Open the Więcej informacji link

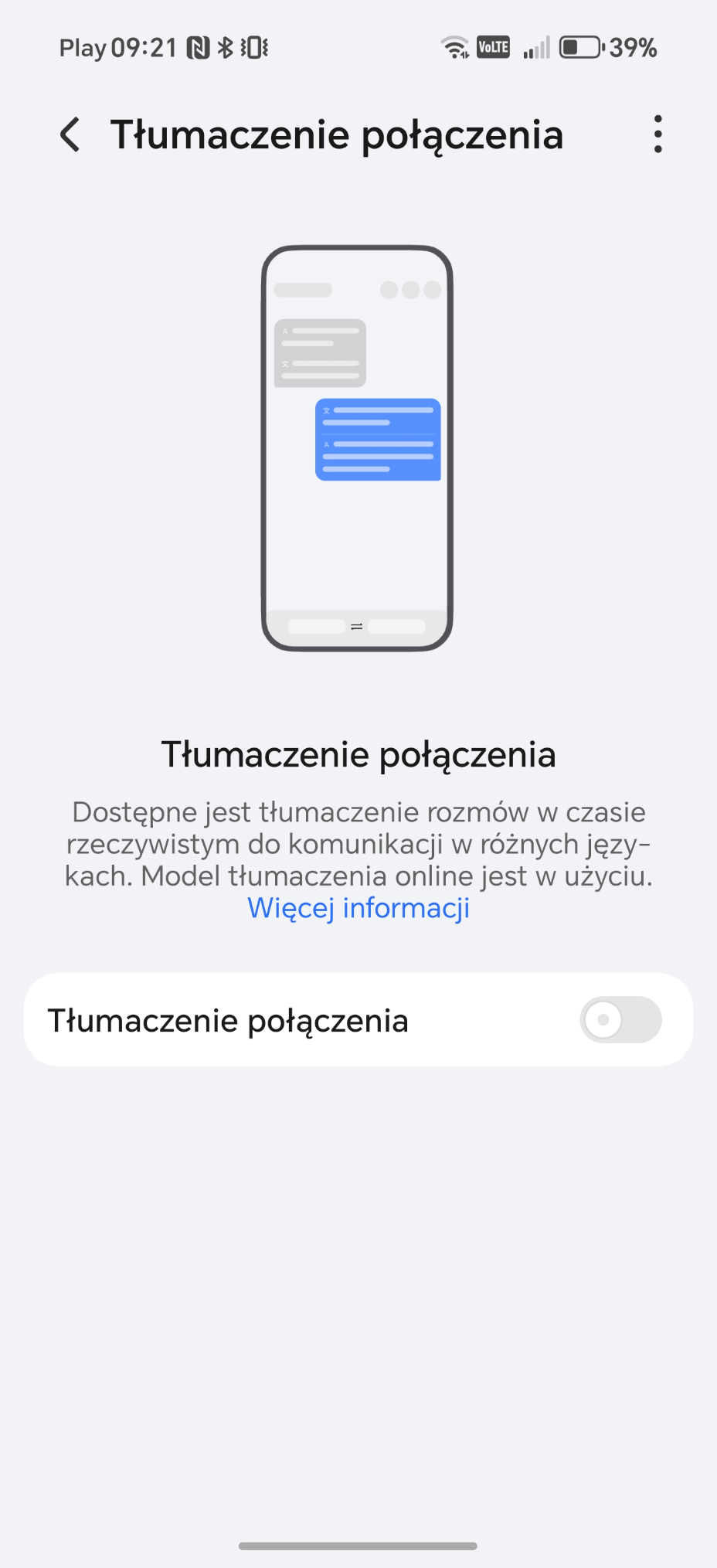click(358, 907)
